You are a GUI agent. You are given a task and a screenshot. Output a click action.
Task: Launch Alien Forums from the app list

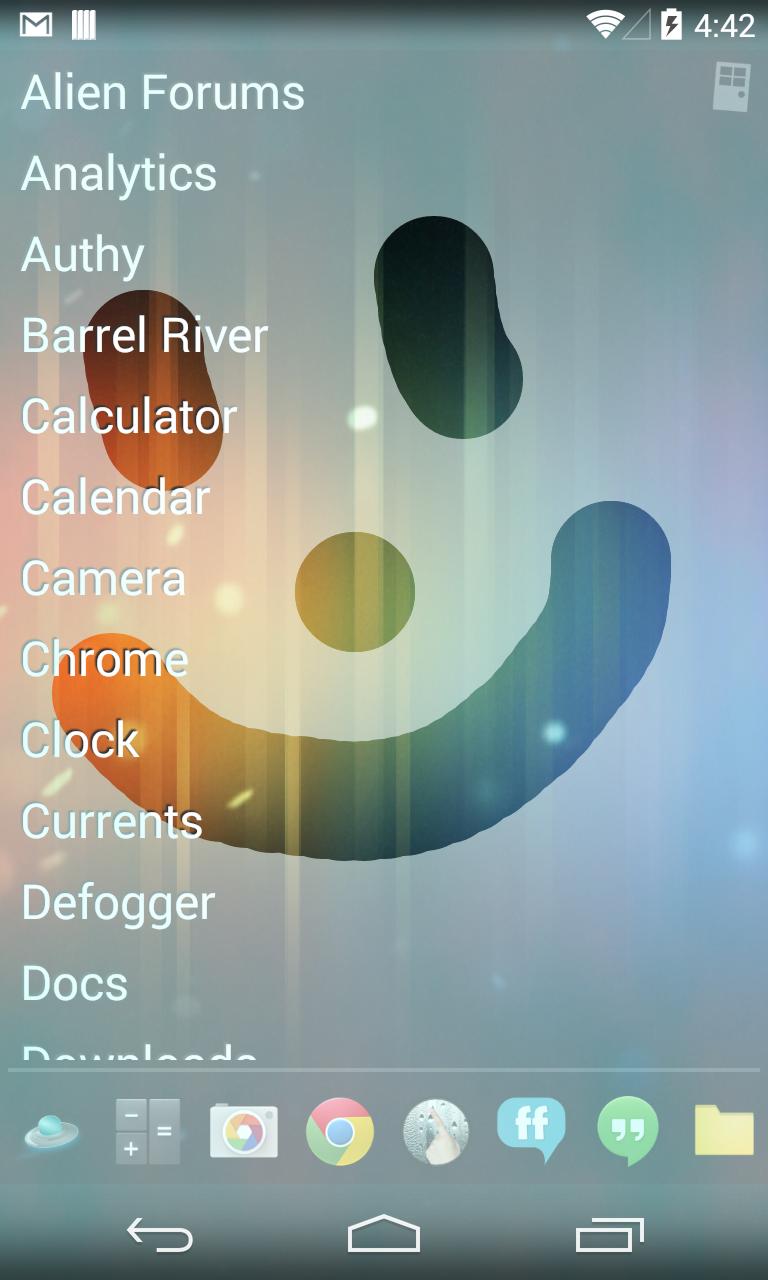pyautogui.click(x=162, y=92)
